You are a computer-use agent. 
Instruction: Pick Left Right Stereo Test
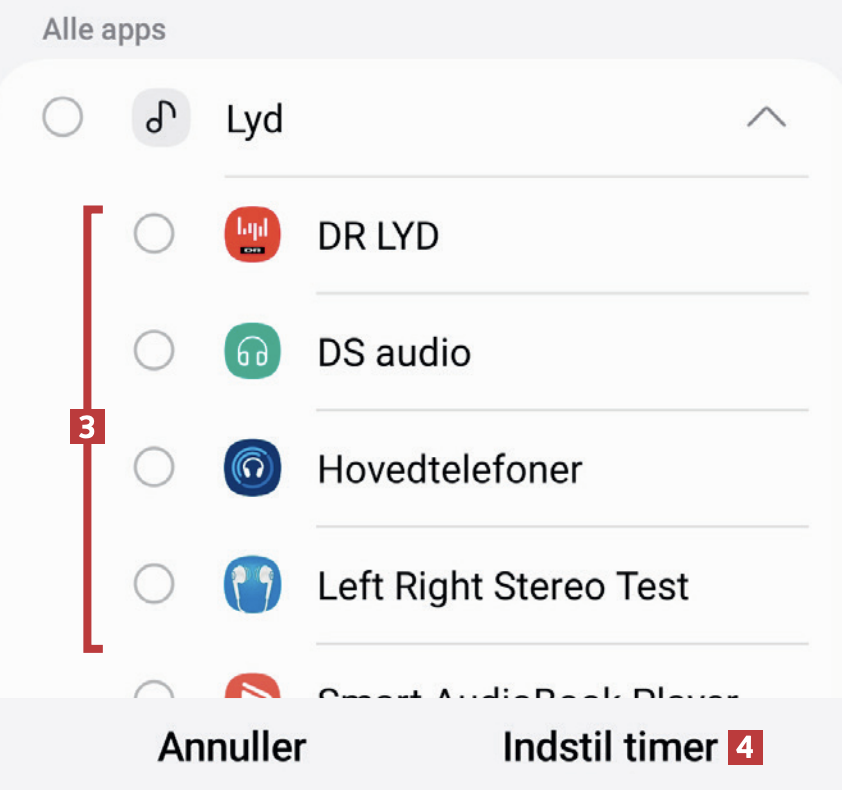(153, 584)
